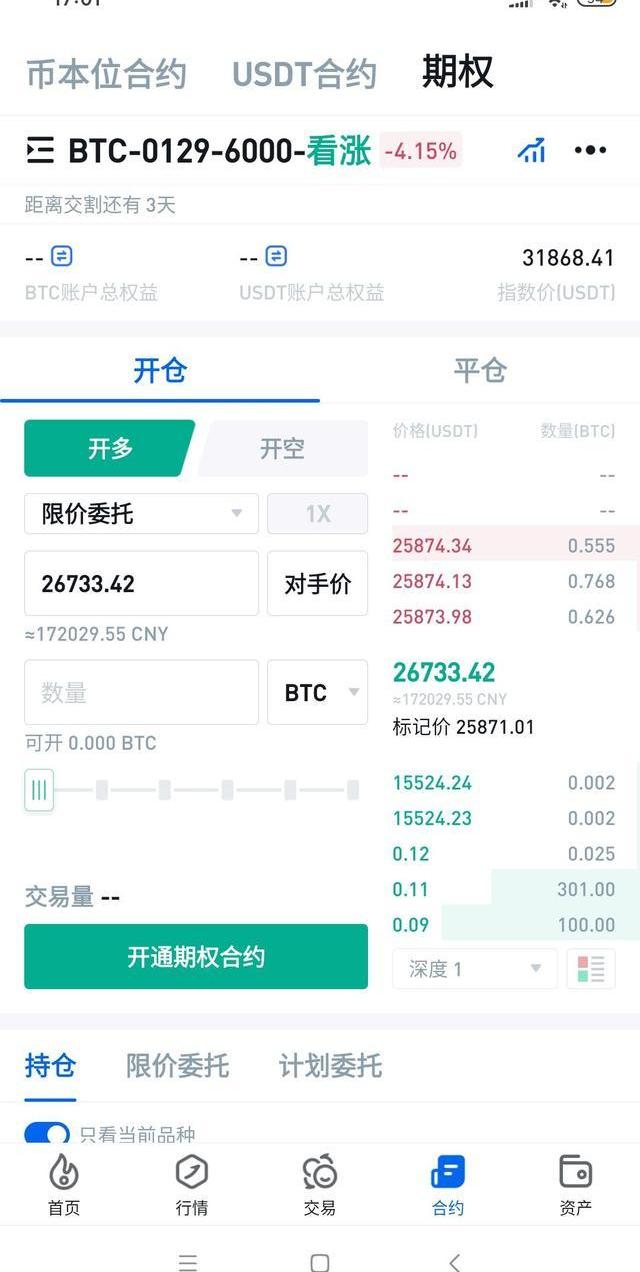Focus the 数量 quantity input field
640x1272 pixels.
coord(141,692)
